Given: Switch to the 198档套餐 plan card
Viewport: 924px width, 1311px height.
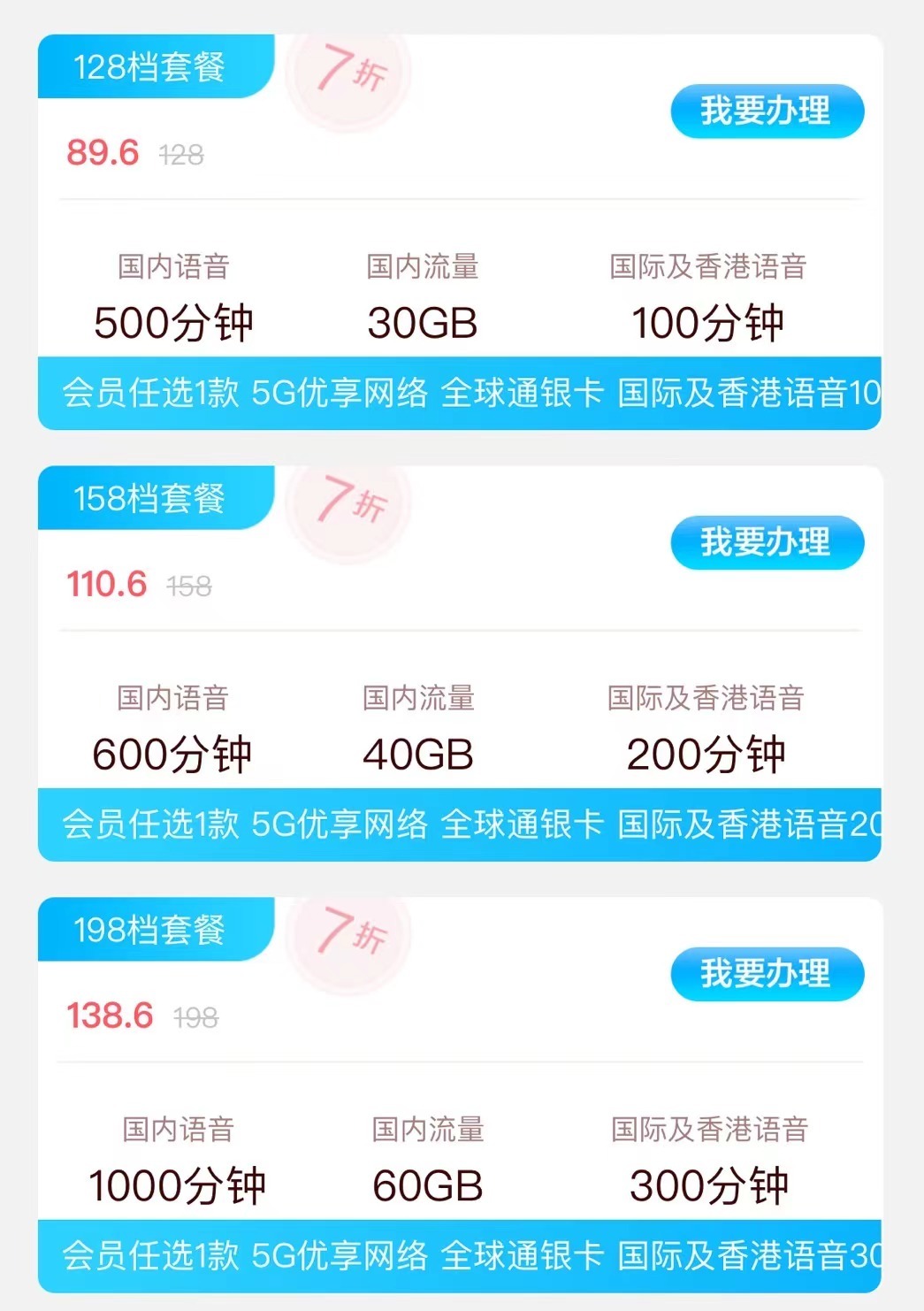Looking at the screenshot, I should (x=460, y=1088).
